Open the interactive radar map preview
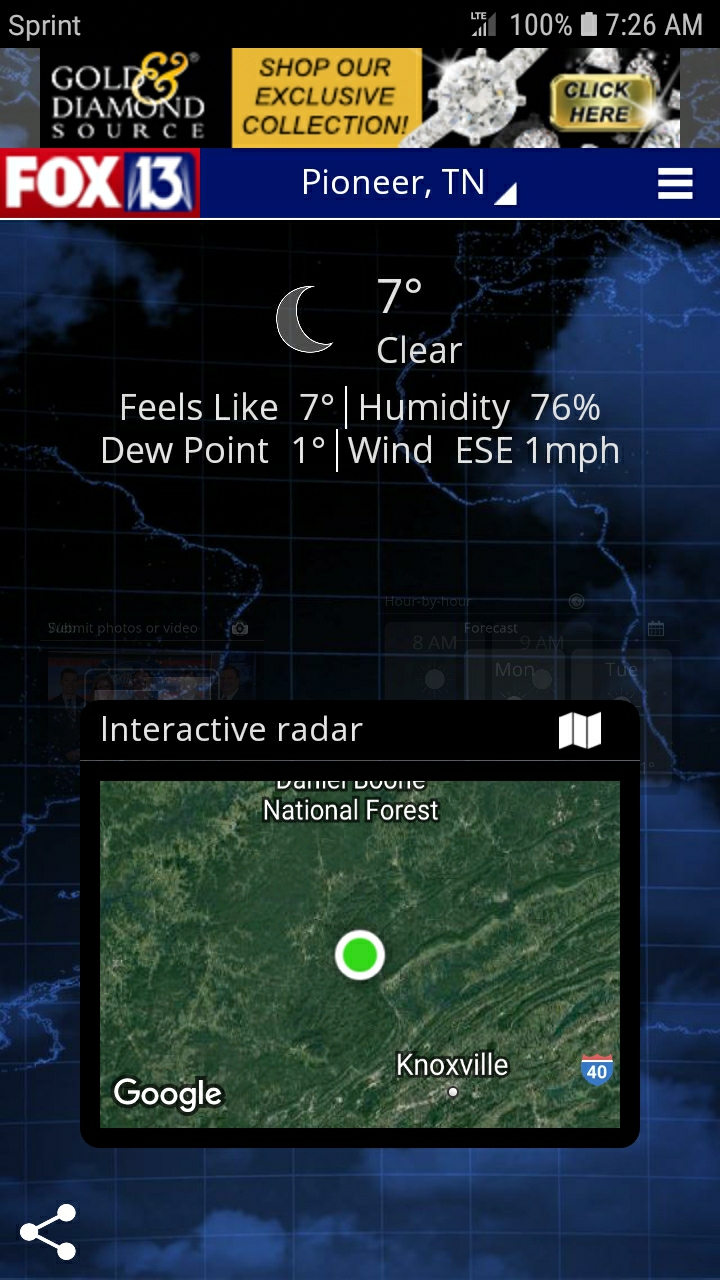 point(360,954)
